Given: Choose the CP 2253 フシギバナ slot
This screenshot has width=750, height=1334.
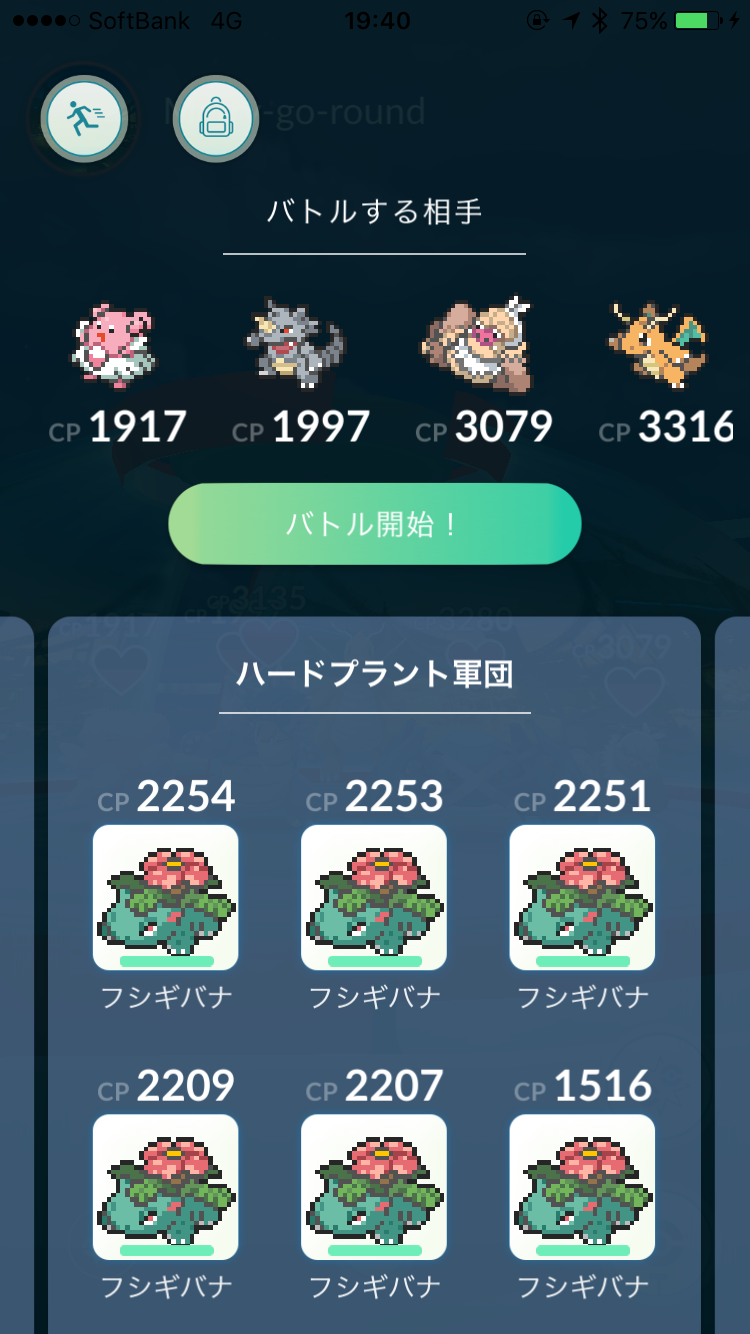Looking at the screenshot, I should pos(374,898).
